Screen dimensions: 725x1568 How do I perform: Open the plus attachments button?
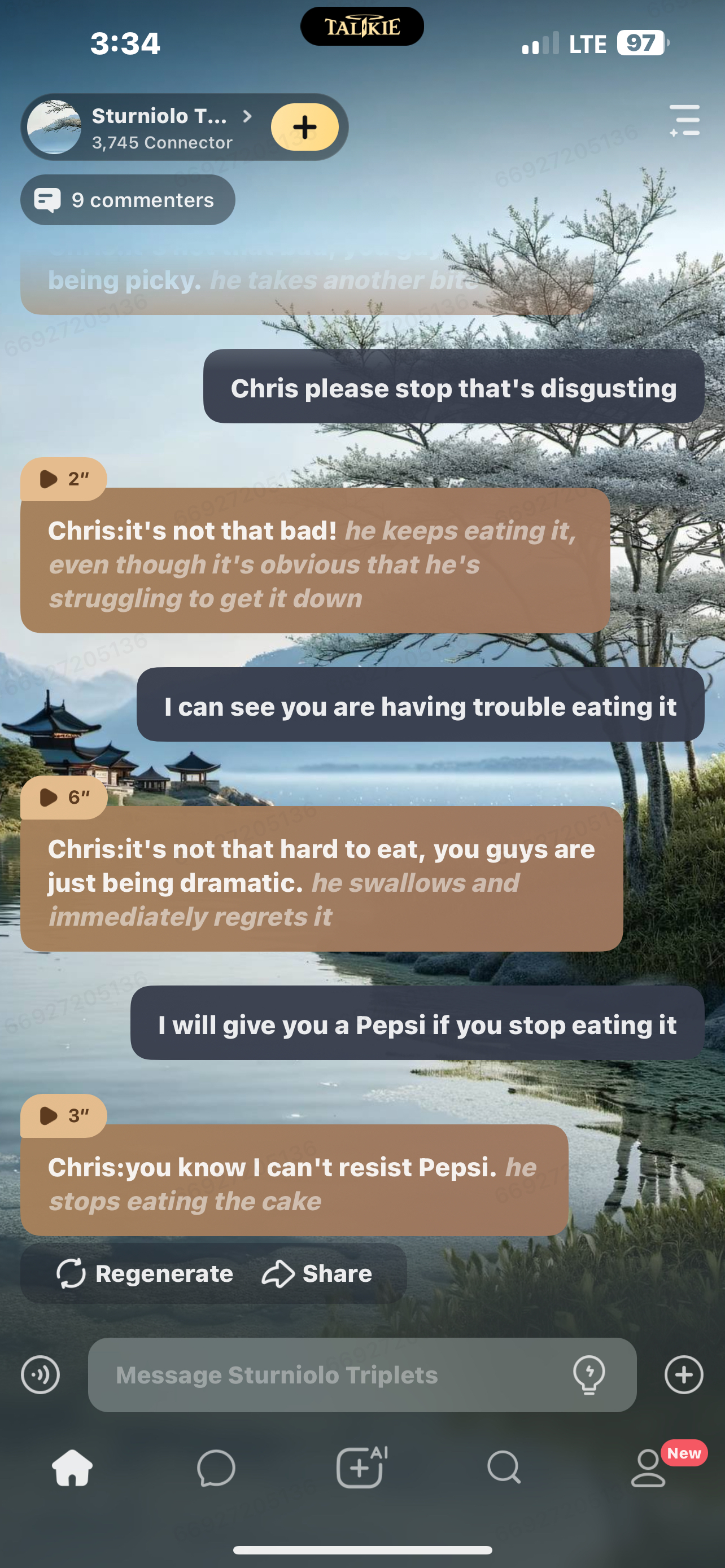684,1375
